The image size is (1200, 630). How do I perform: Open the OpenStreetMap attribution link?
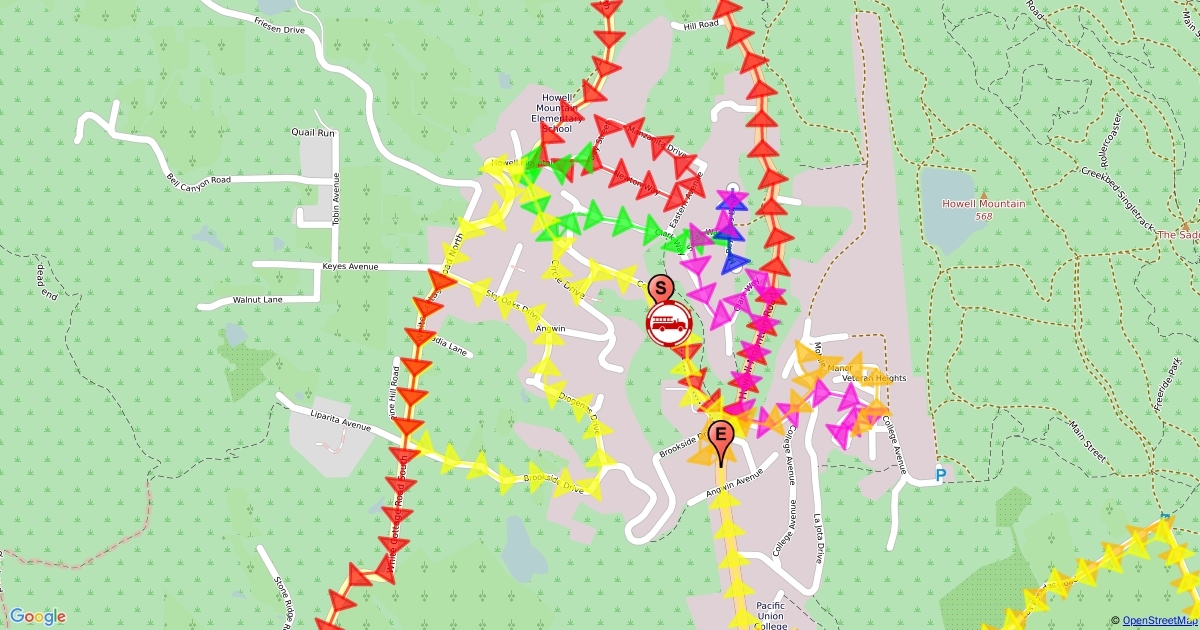pos(1159,621)
